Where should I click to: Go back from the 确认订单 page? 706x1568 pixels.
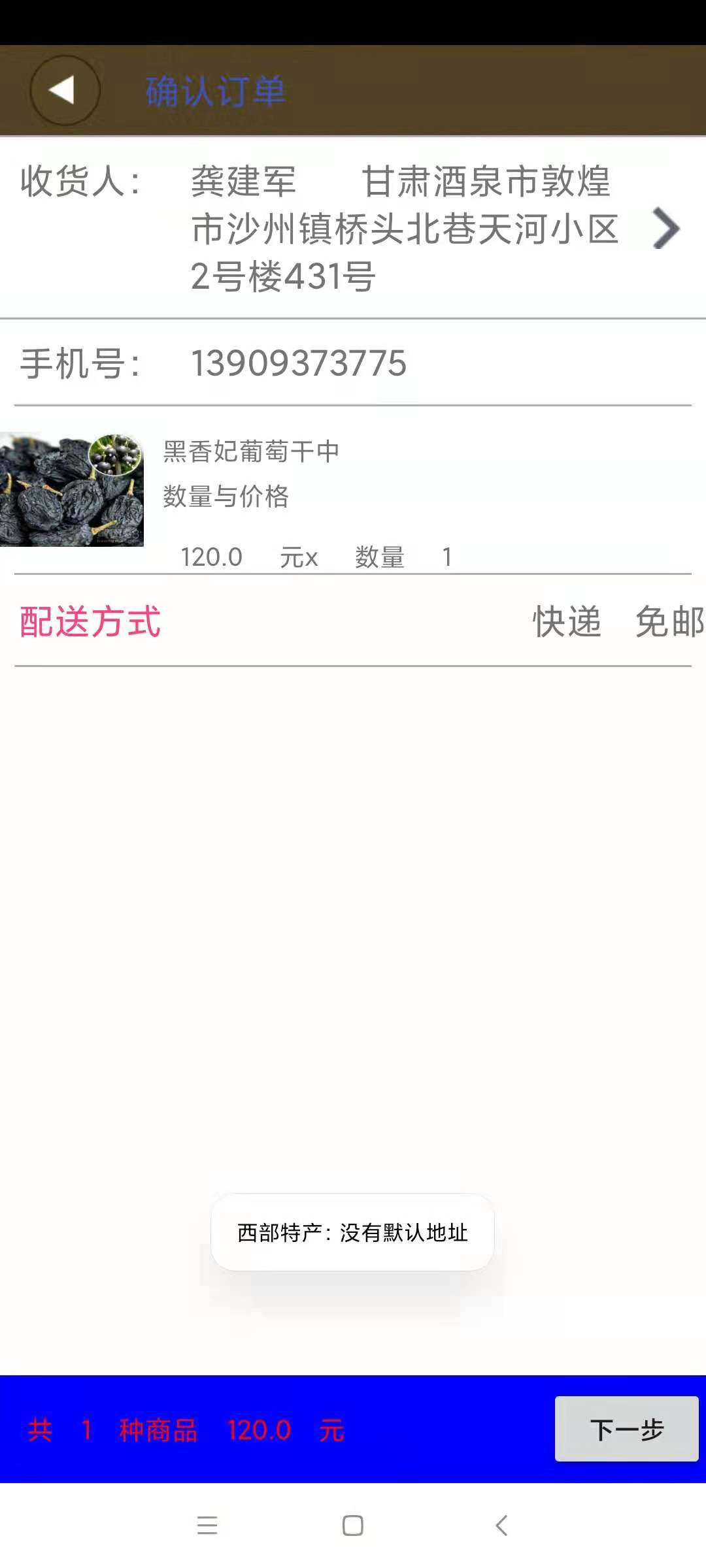[65, 90]
